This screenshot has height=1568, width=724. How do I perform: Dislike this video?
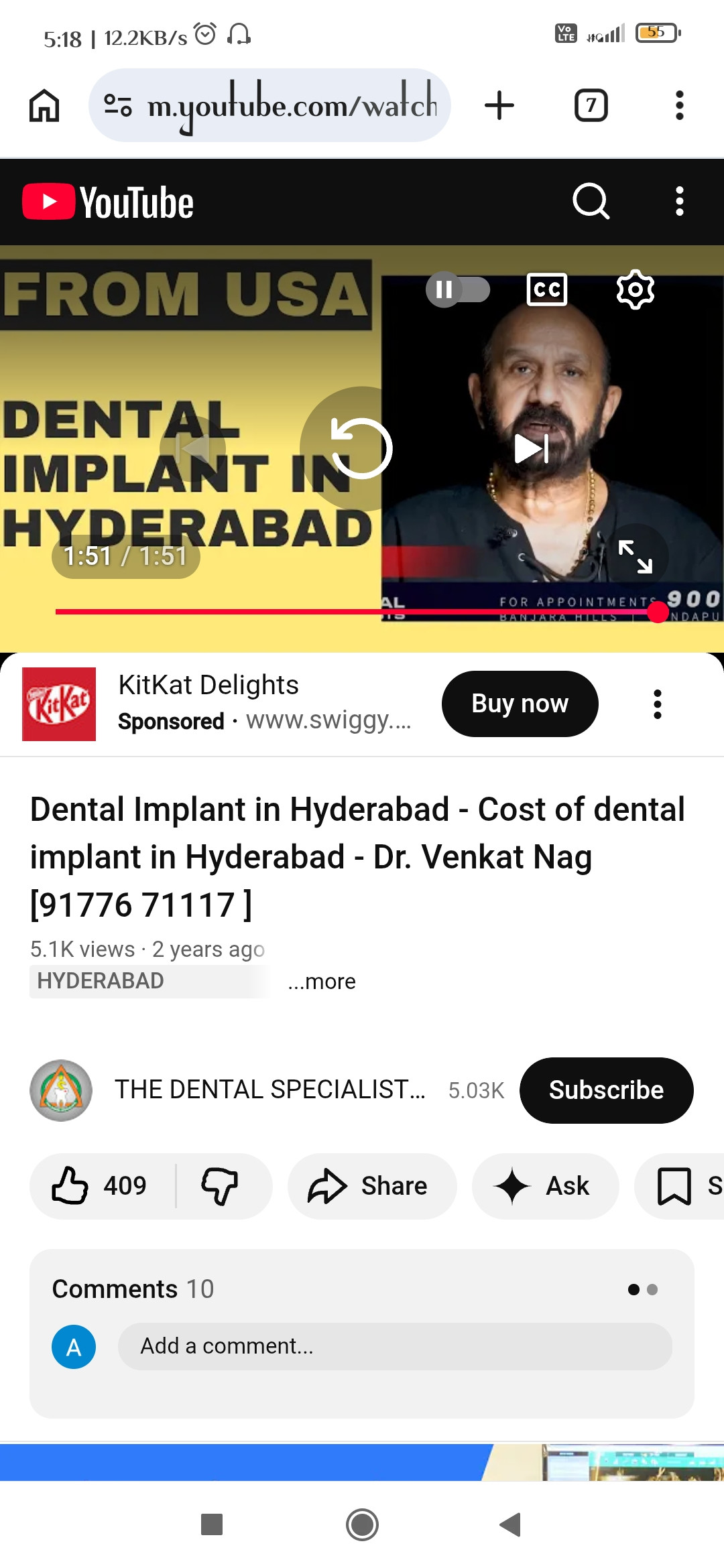point(221,1186)
